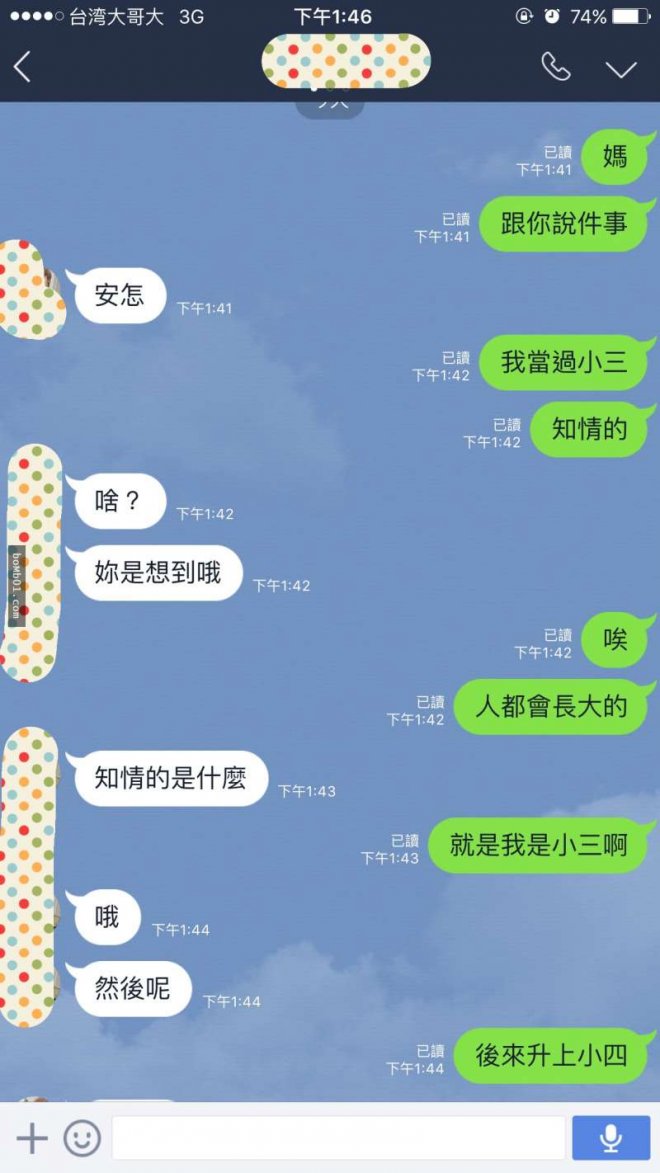
Task: Open the plus attachment menu
Action: tap(32, 1138)
